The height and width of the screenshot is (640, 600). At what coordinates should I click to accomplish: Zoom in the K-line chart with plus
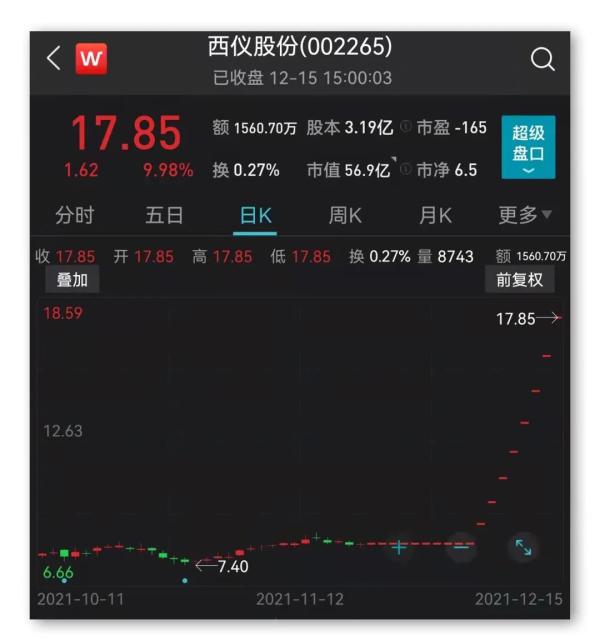[399, 547]
